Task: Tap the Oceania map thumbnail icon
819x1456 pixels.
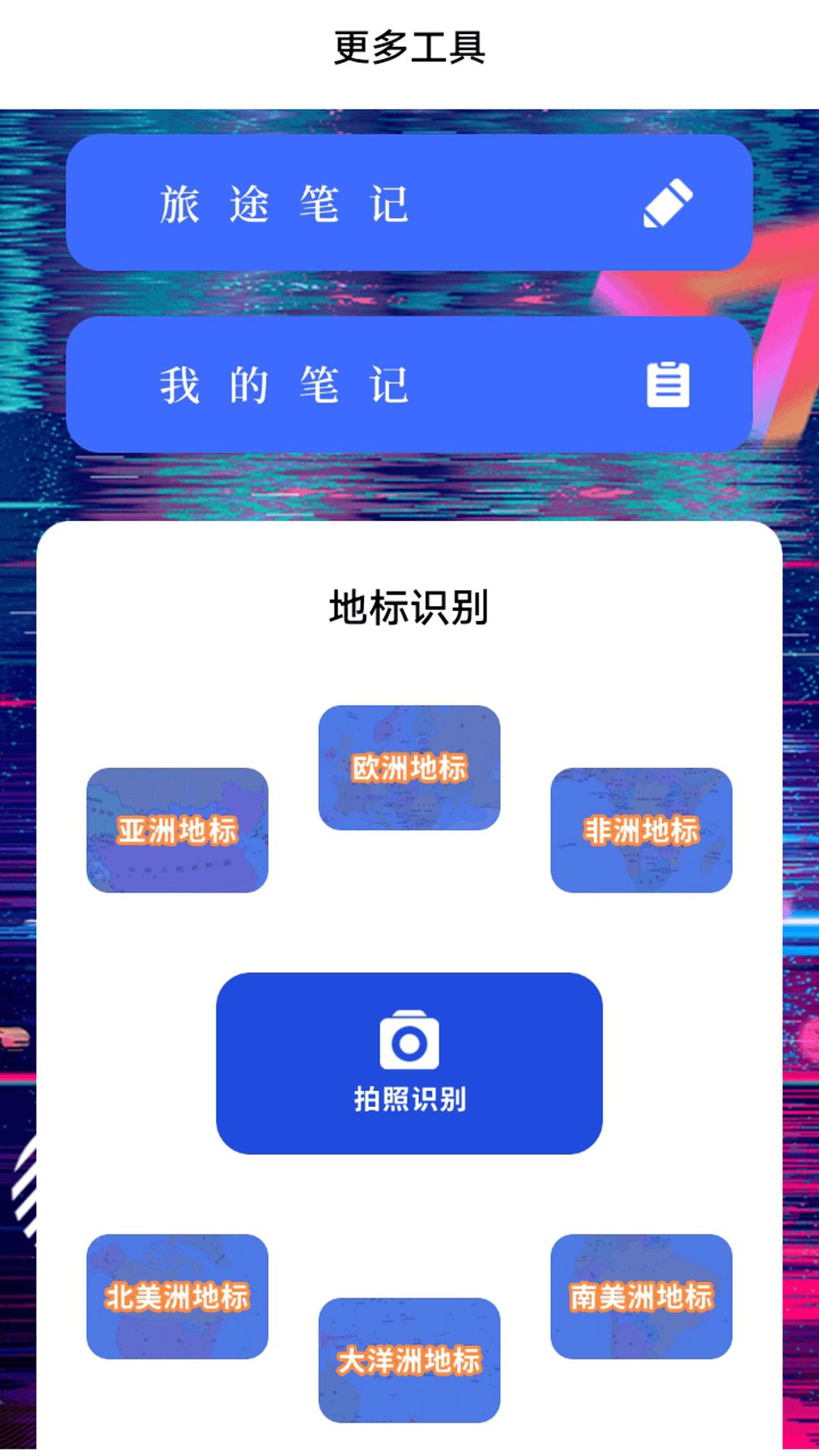Action: [409, 1361]
